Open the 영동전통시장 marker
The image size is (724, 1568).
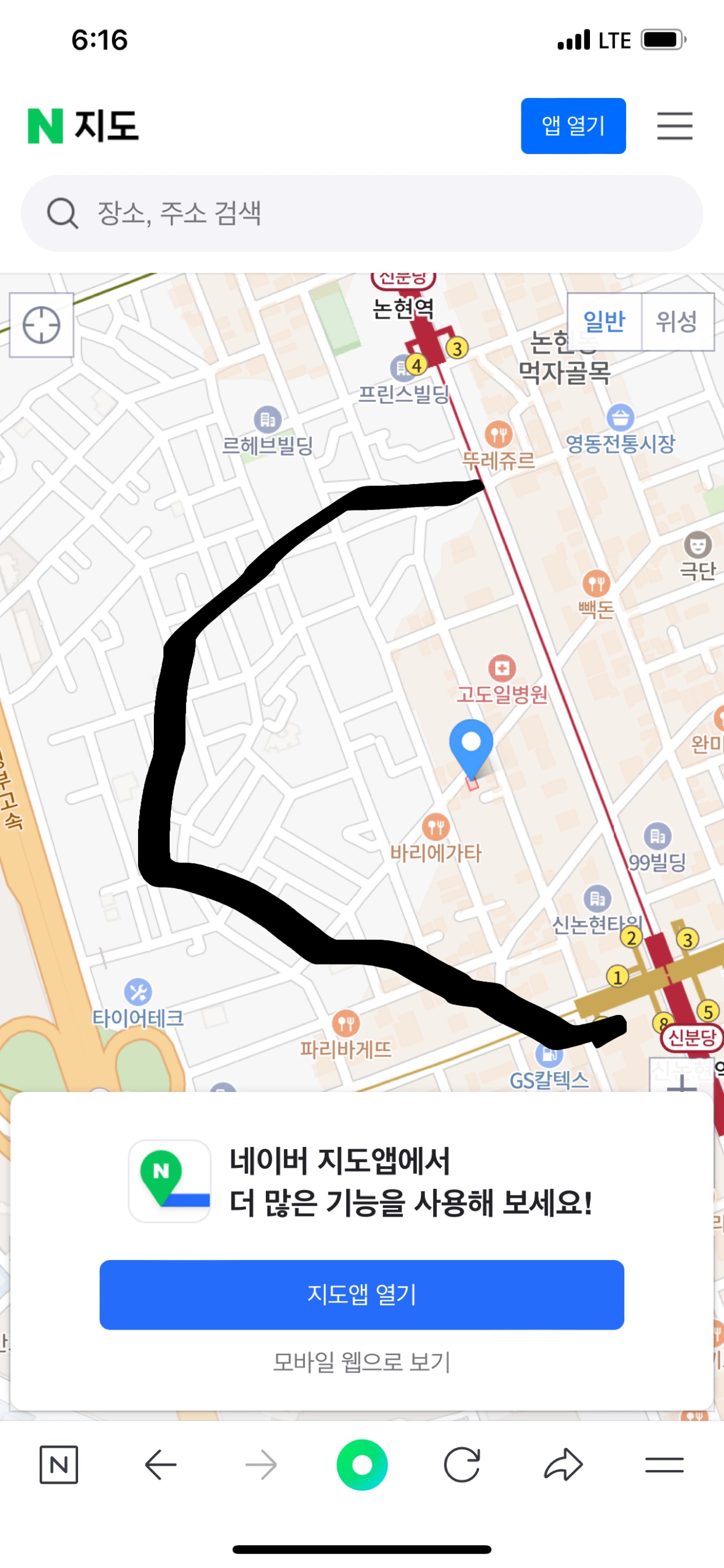[620, 418]
